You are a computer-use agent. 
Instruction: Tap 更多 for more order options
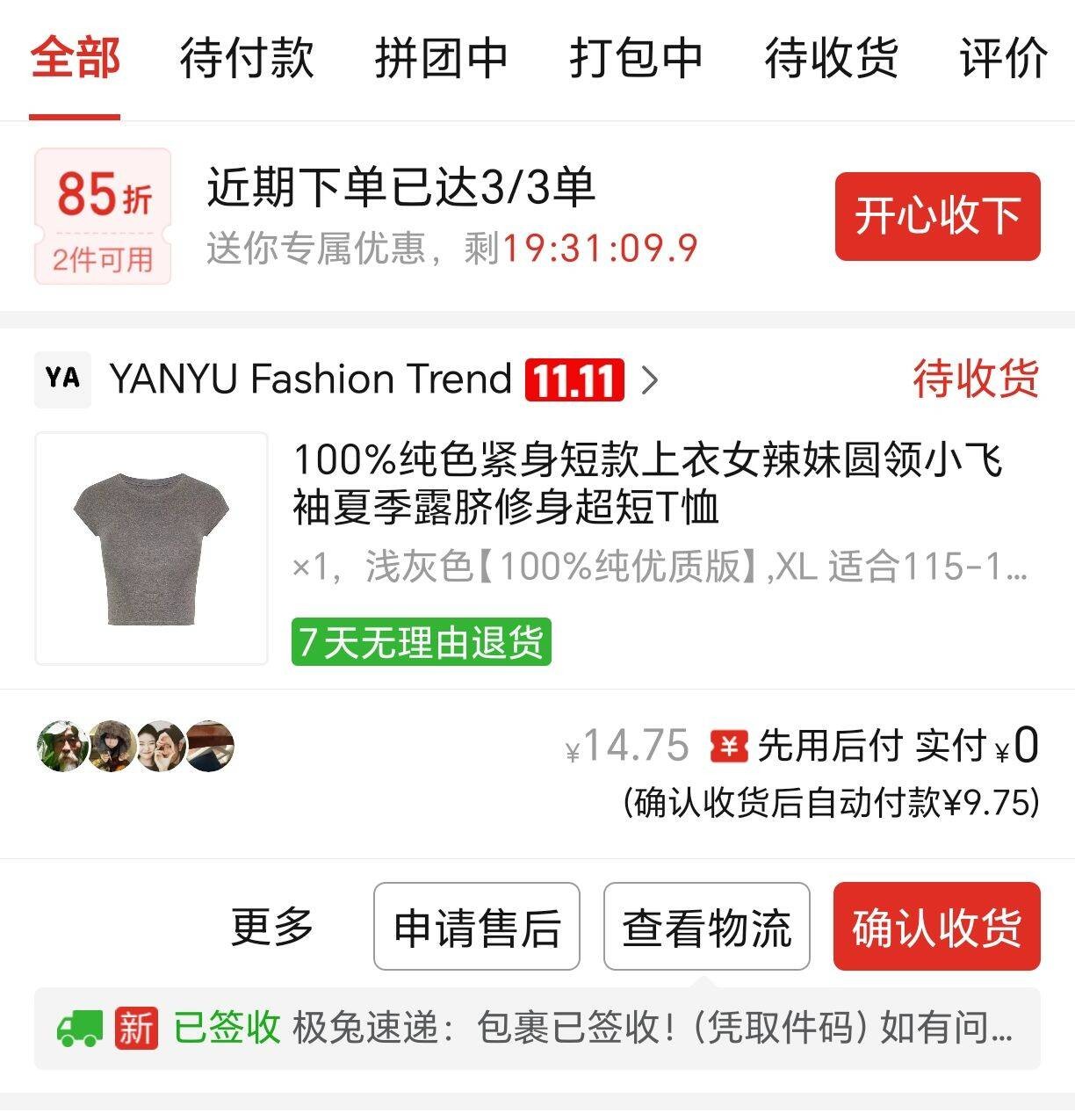tap(272, 927)
